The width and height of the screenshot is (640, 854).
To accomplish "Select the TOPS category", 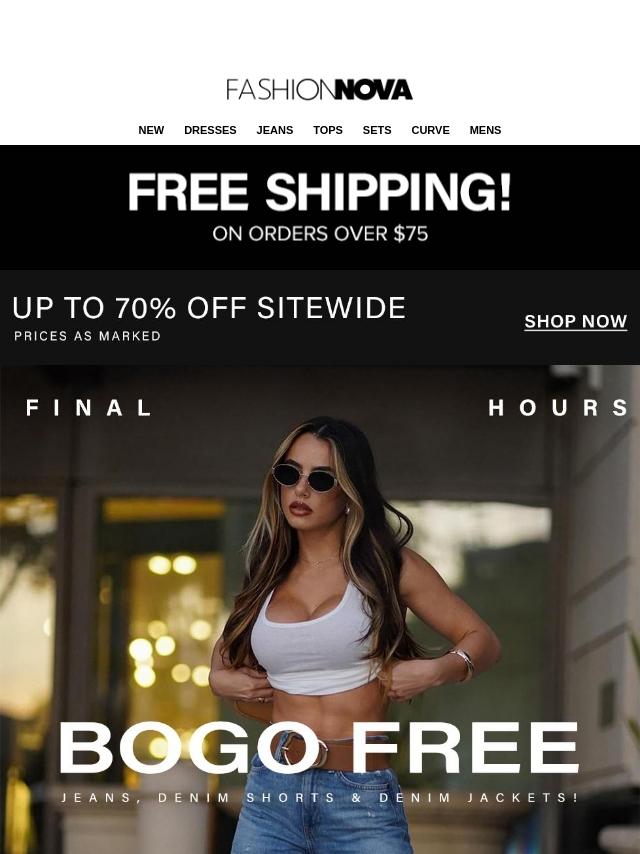I will click(328, 130).
